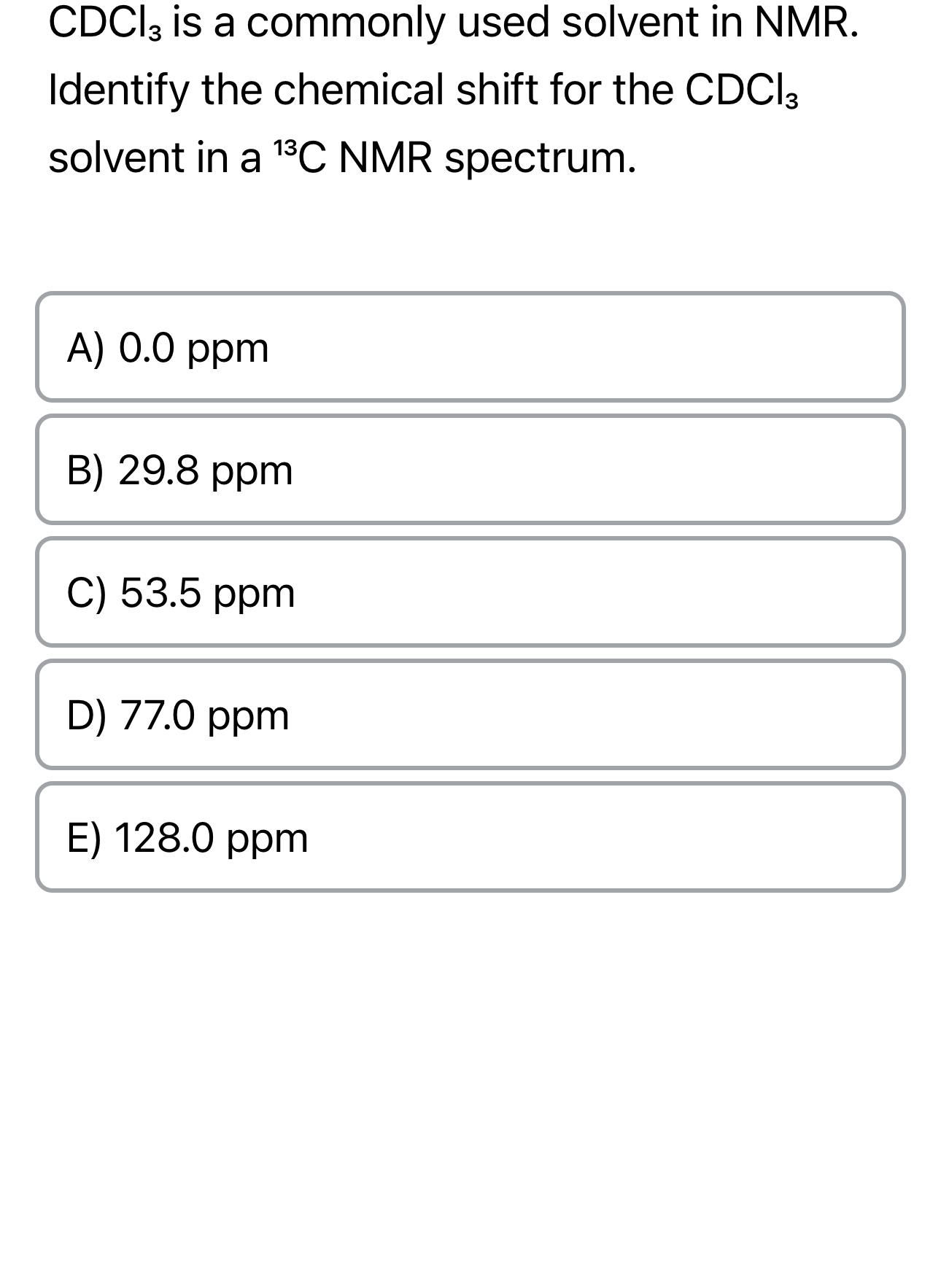Click the letter B label
This screenshot has height=1288, width=941.
pos(82,470)
